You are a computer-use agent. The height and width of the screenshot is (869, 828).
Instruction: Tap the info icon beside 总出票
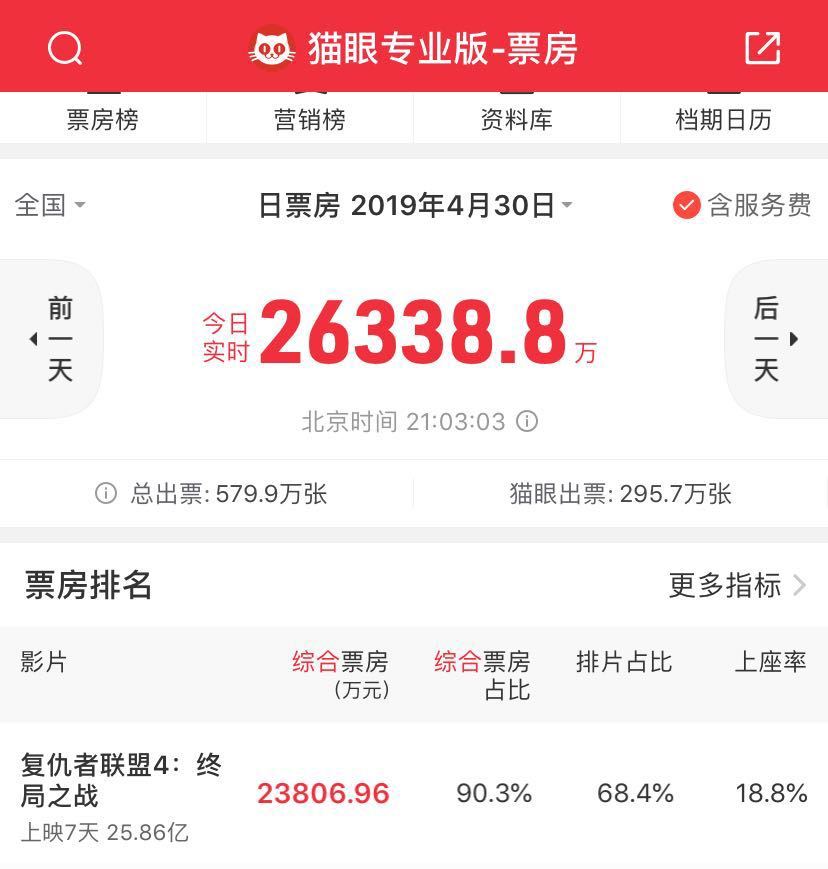pos(106,493)
